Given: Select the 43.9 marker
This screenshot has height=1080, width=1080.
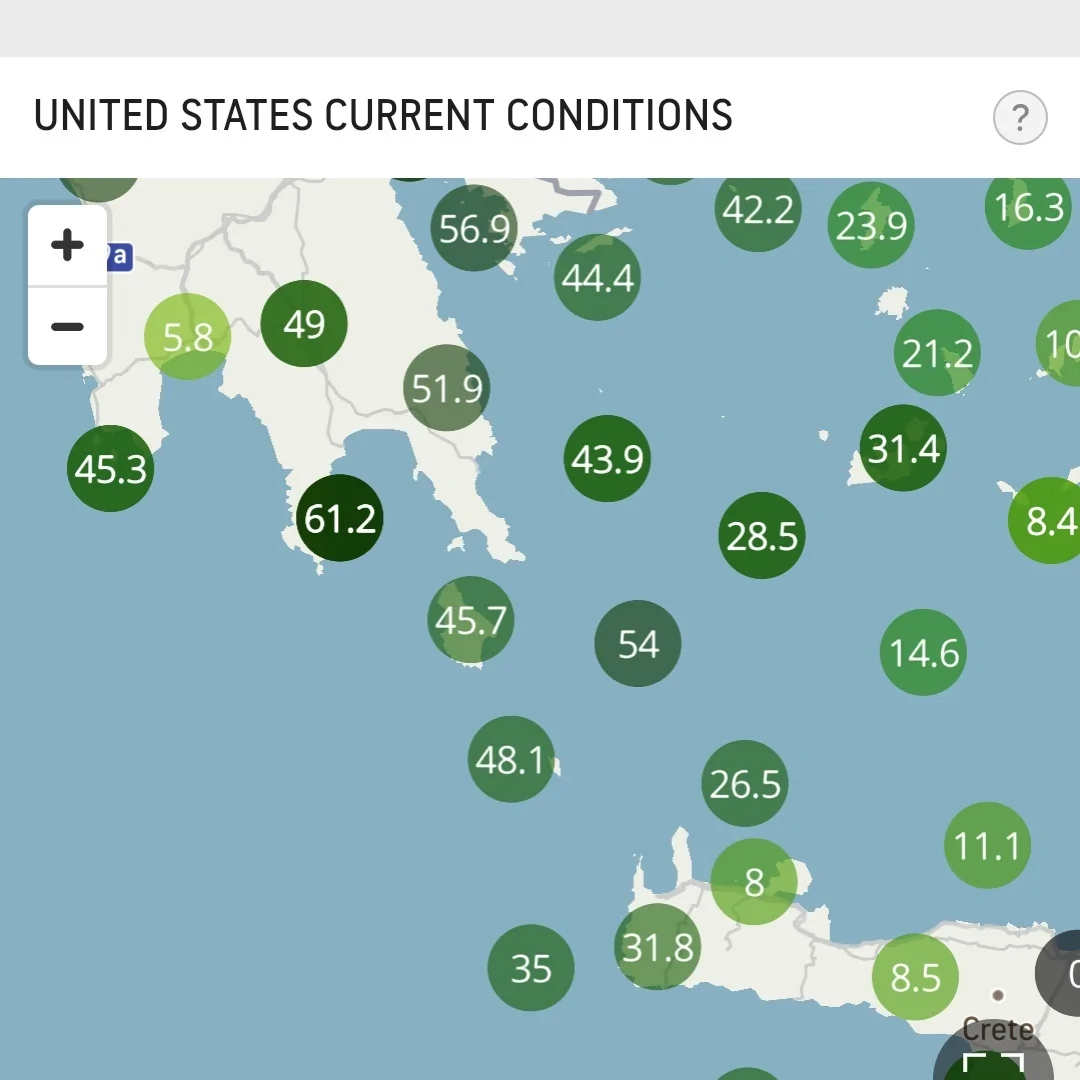Looking at the screenshot, I should coord(607,458).
